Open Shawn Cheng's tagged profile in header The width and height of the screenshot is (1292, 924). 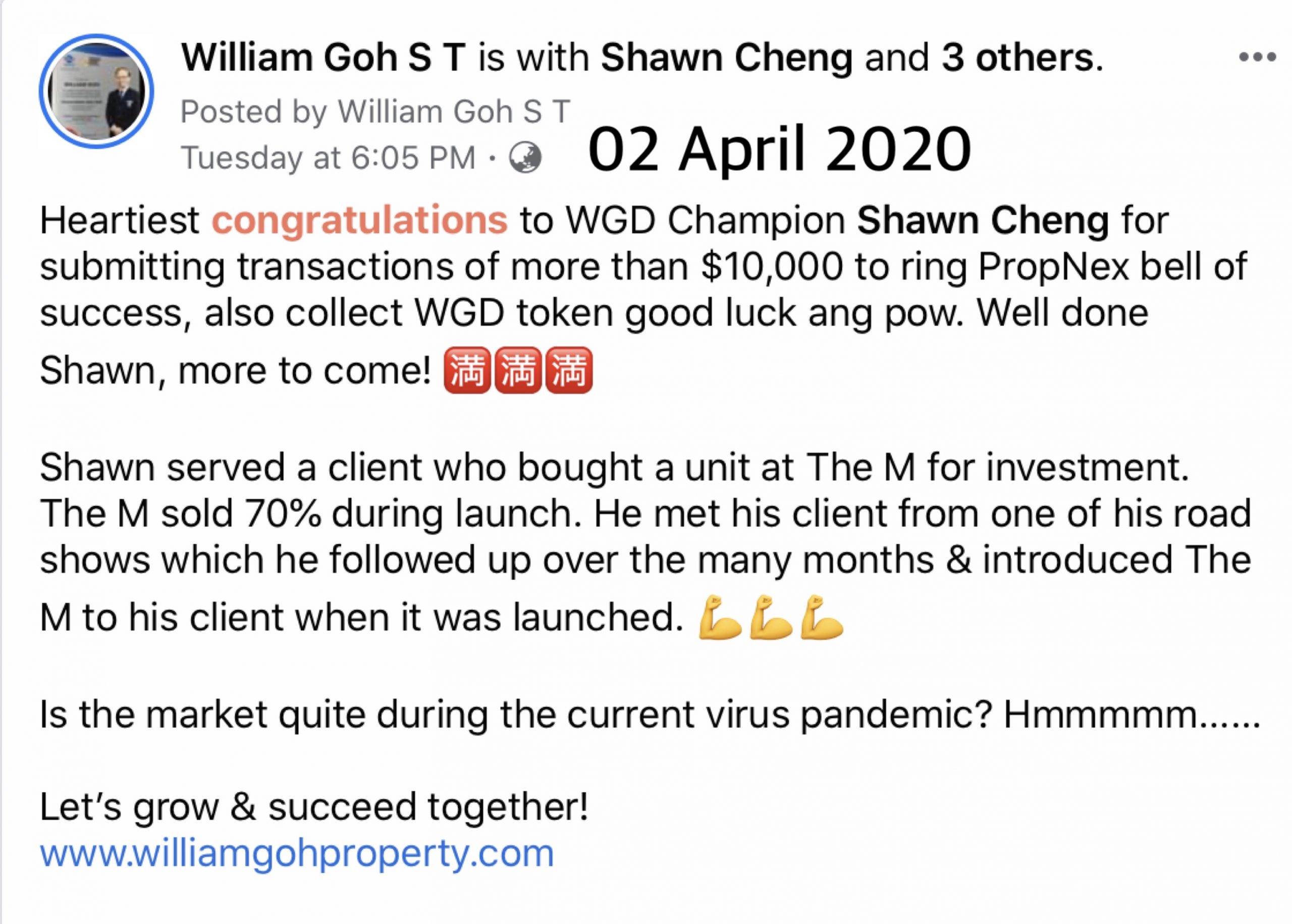(727, 58)
